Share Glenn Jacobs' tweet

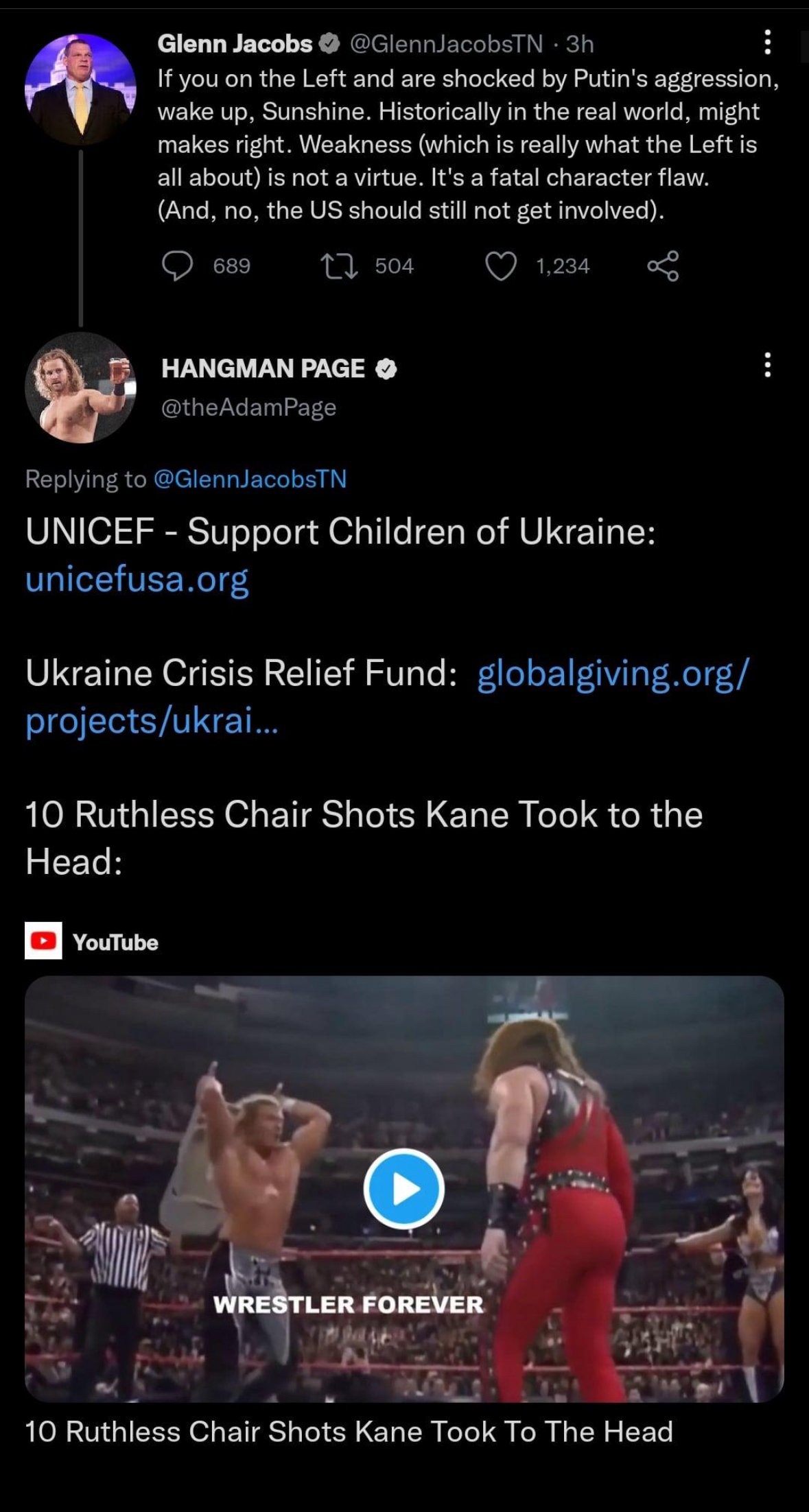click(663, 266)
